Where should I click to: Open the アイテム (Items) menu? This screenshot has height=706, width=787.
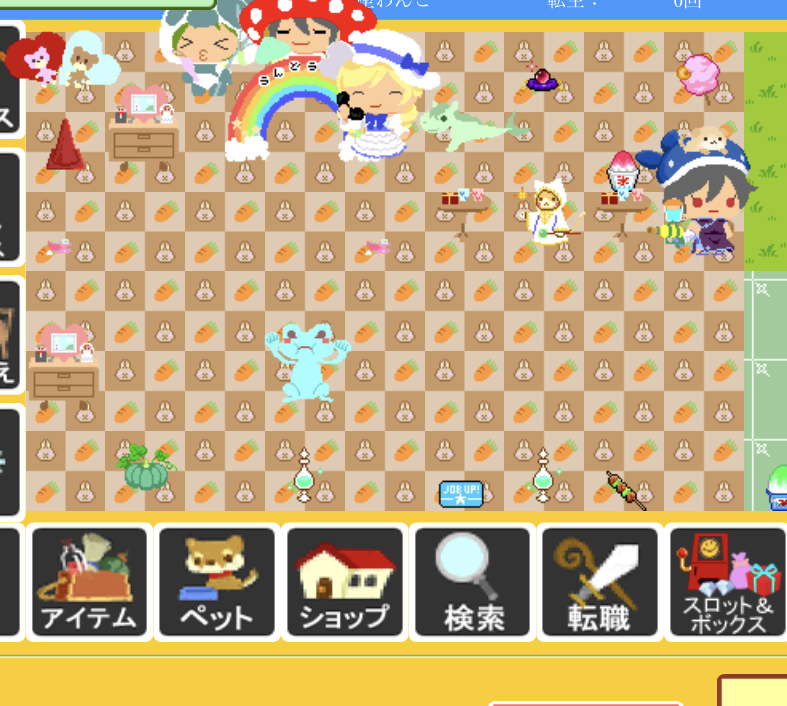90,582
